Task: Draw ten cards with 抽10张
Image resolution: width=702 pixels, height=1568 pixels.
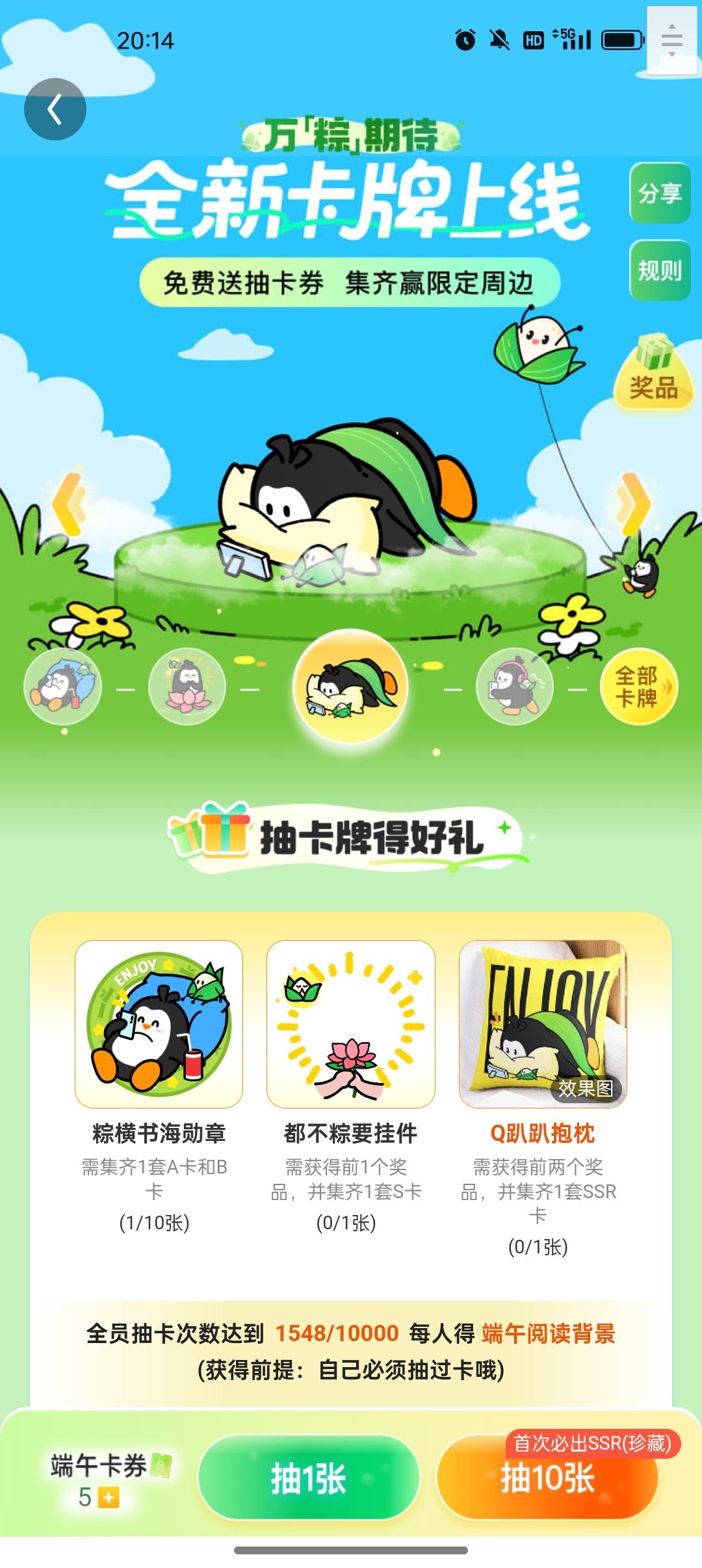Action: [547, 1478]
